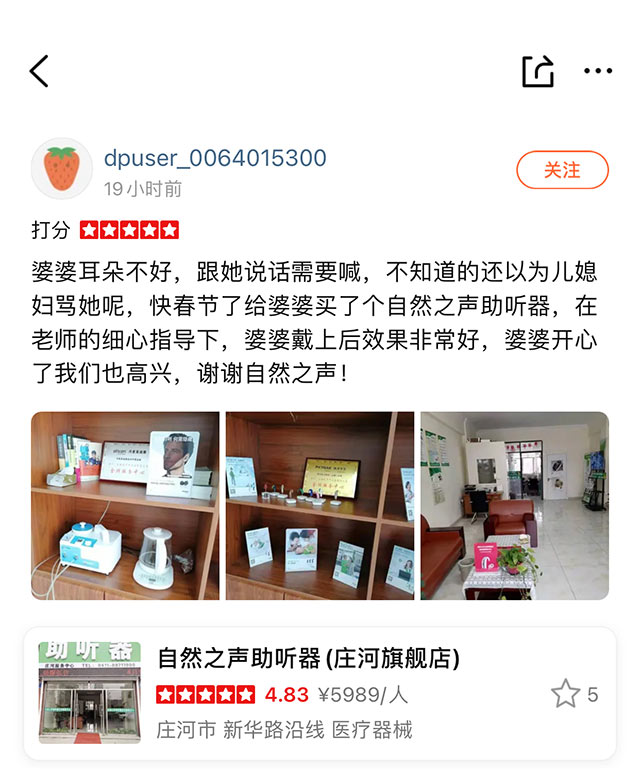The height and width of the screenshot is (782, 640).
Task: Open the third photo of store interior
Action: coord(514,505)
